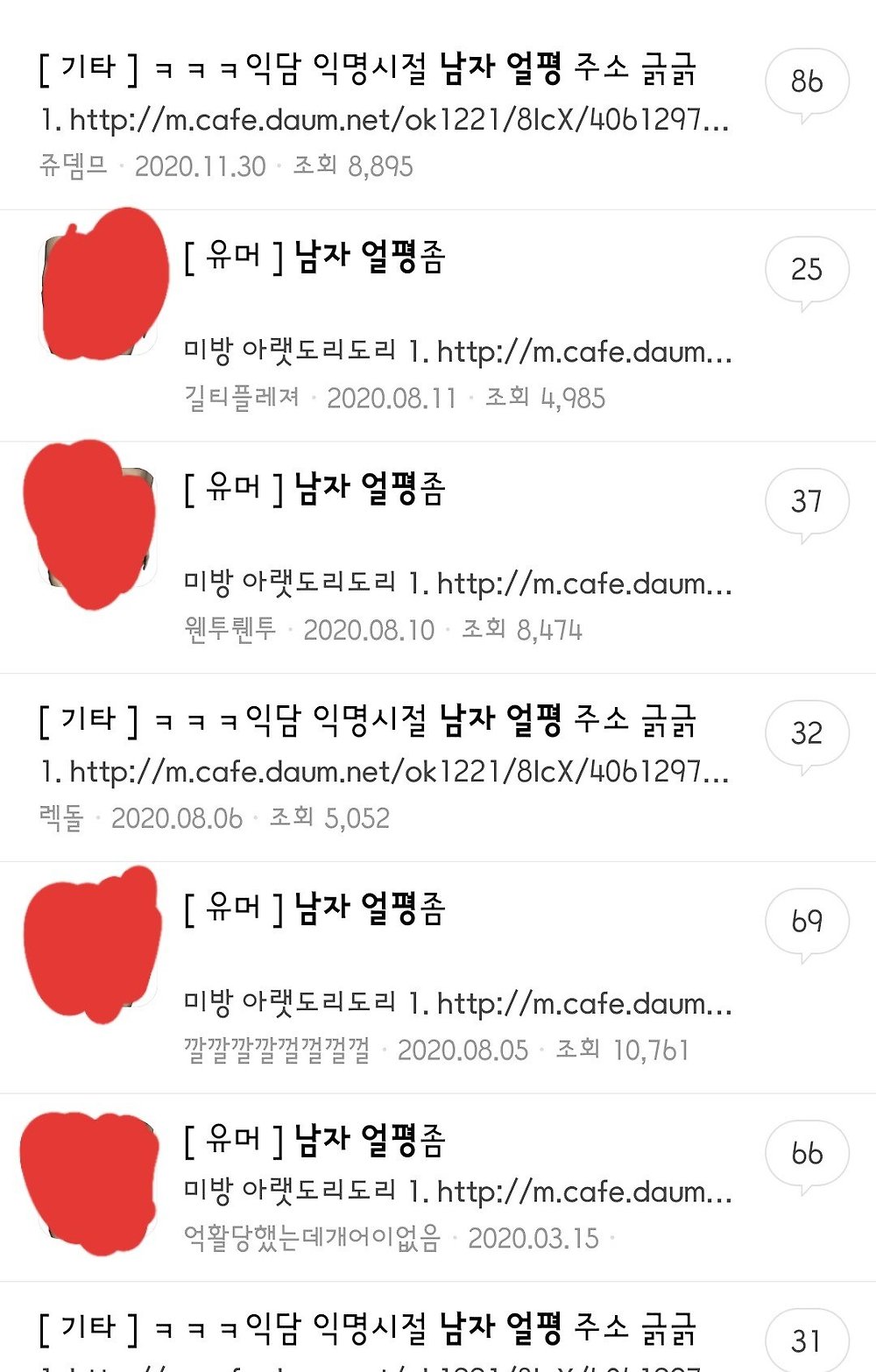Screen dimensions: 876x1372
Task: Open comments bubble showing 31
Action: click(x=806, y=1340)
